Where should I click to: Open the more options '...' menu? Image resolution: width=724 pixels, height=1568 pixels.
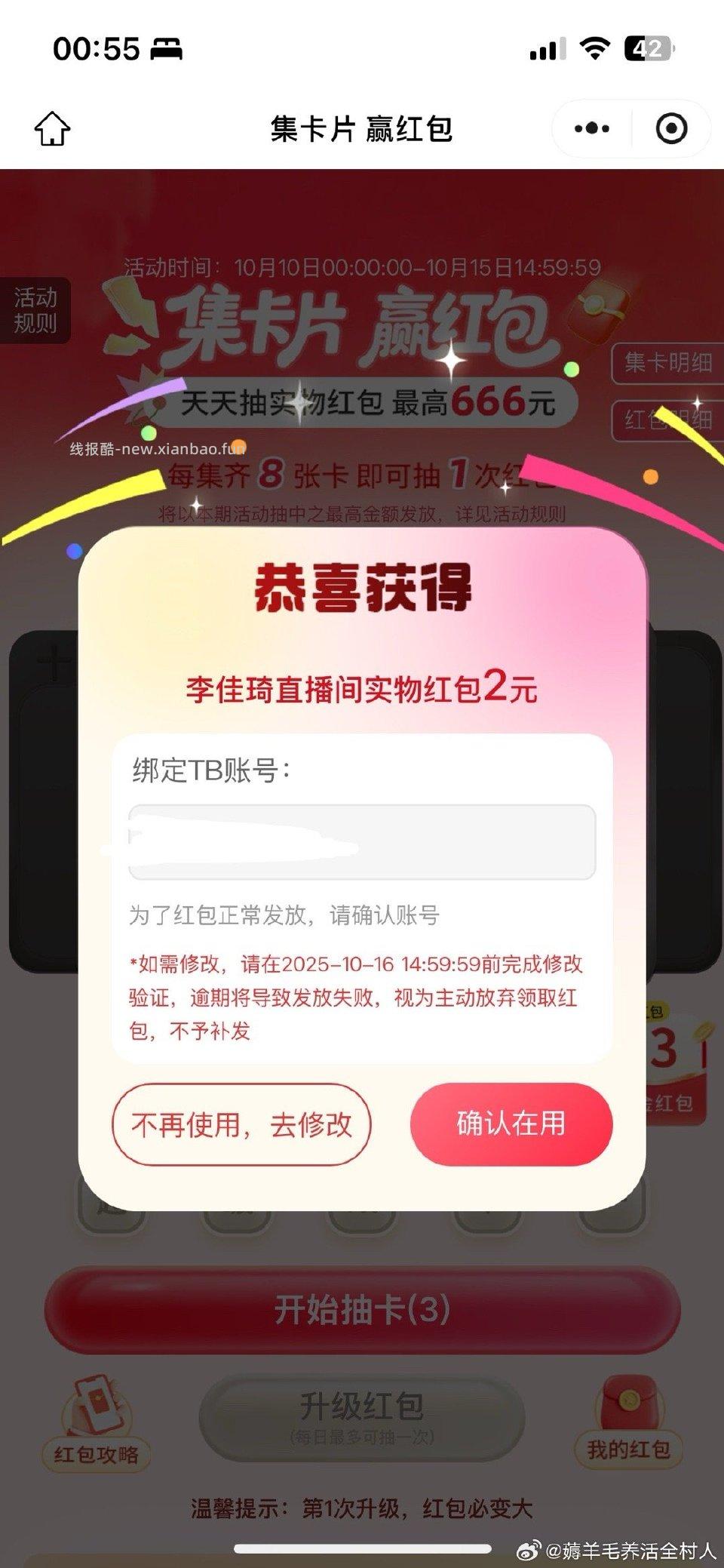point(593,128)
